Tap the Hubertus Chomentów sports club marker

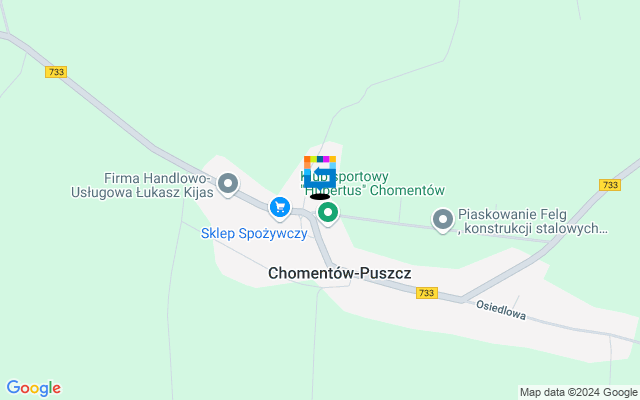327,212
